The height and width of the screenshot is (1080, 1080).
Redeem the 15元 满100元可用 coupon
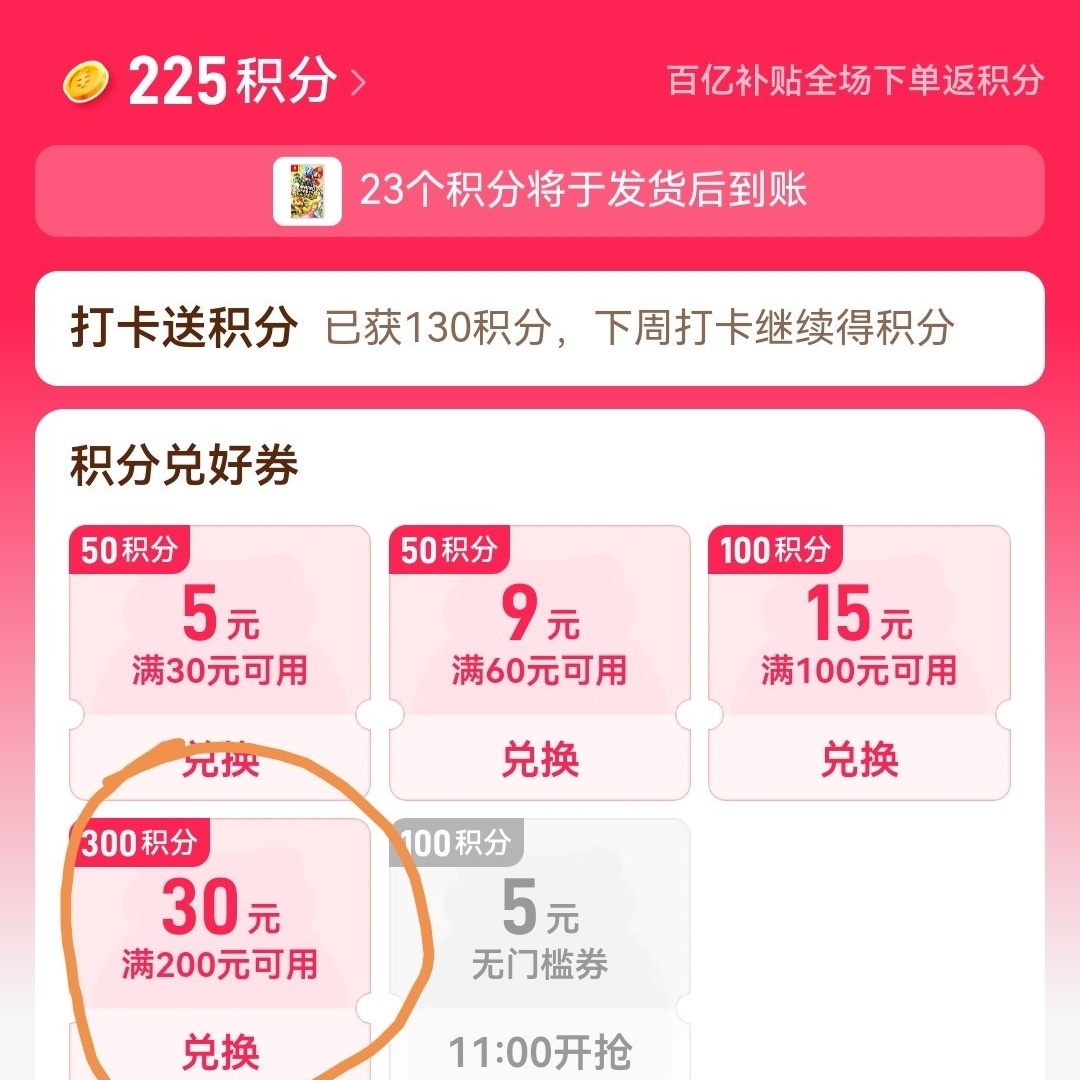[859, 760]
